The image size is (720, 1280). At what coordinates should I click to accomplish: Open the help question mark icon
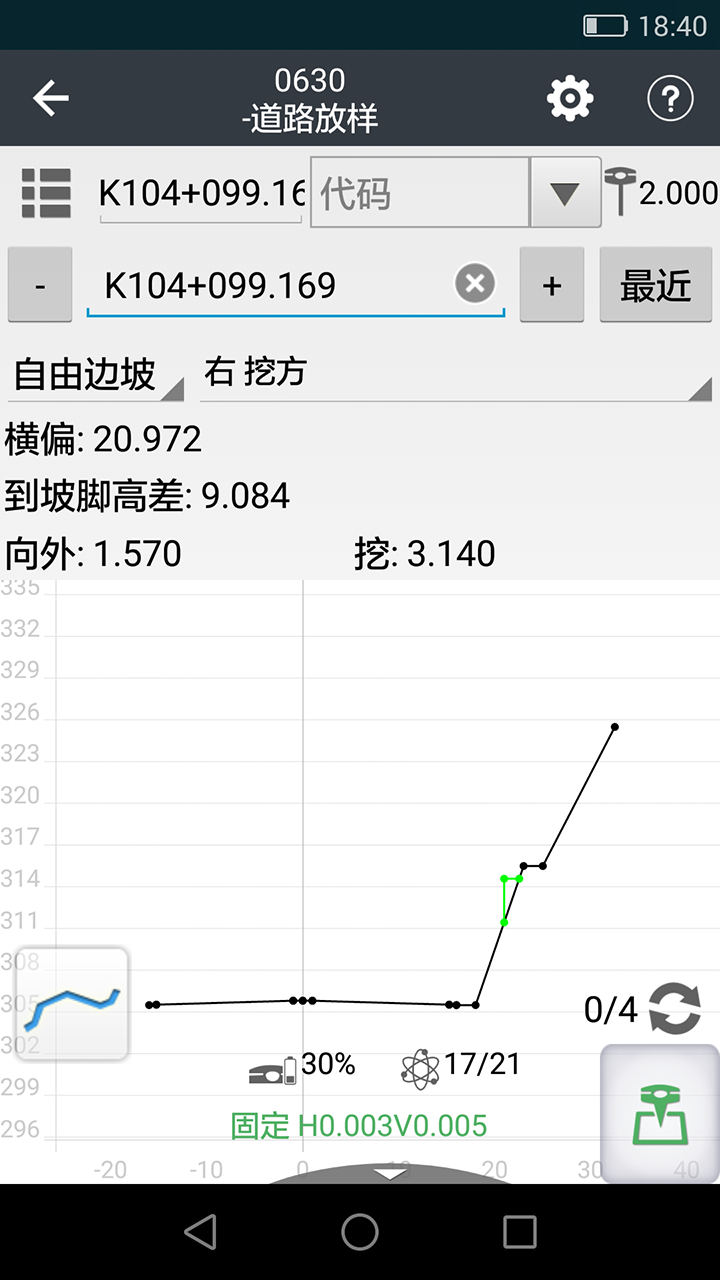pyautogui.click(x=670, y=98)
